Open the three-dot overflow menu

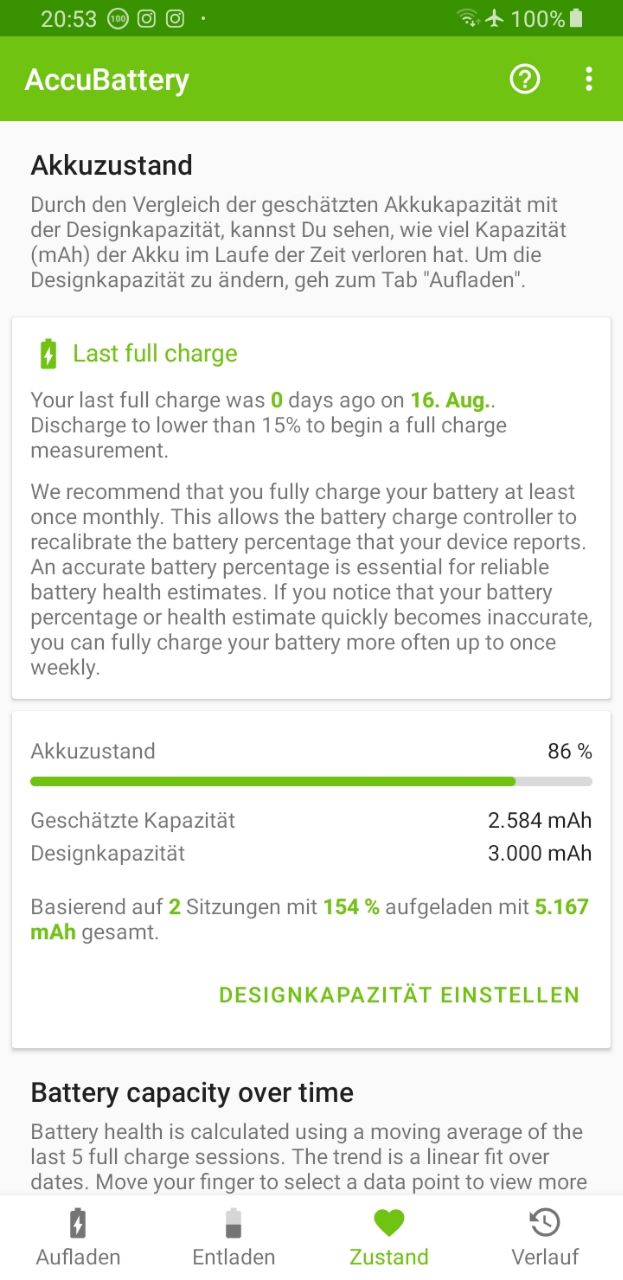click(x=589, y=79)
